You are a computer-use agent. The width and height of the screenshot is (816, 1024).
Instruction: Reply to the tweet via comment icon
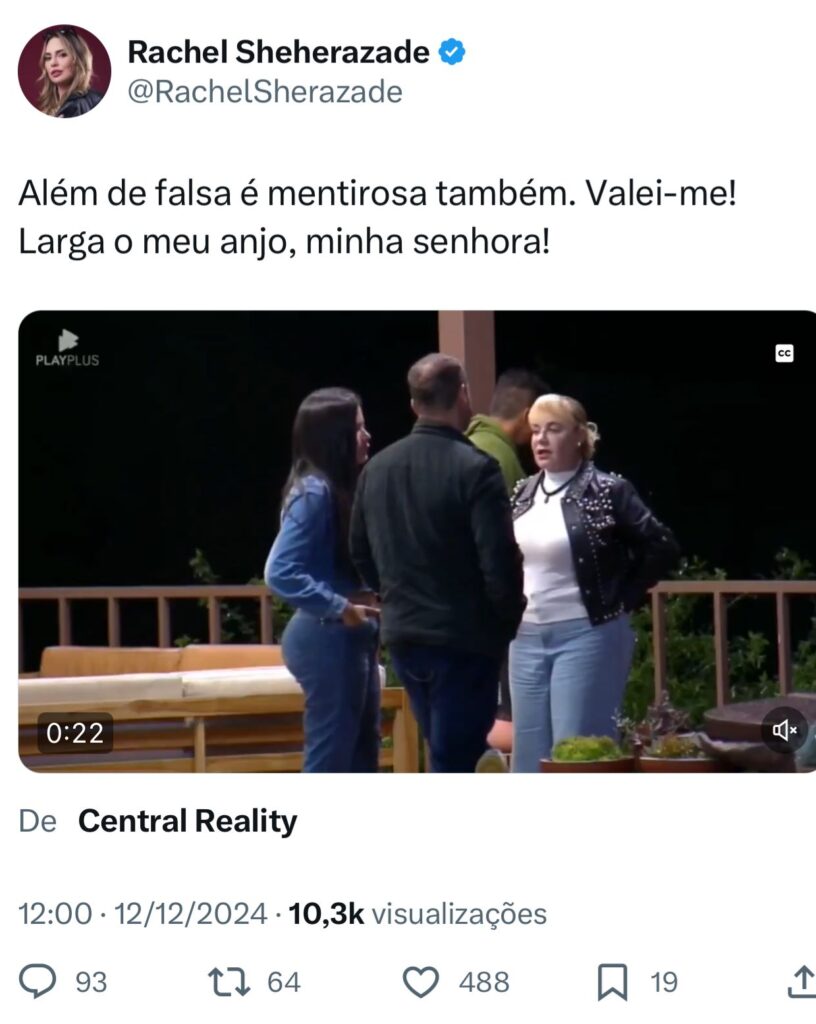click(x=38, y=982)
